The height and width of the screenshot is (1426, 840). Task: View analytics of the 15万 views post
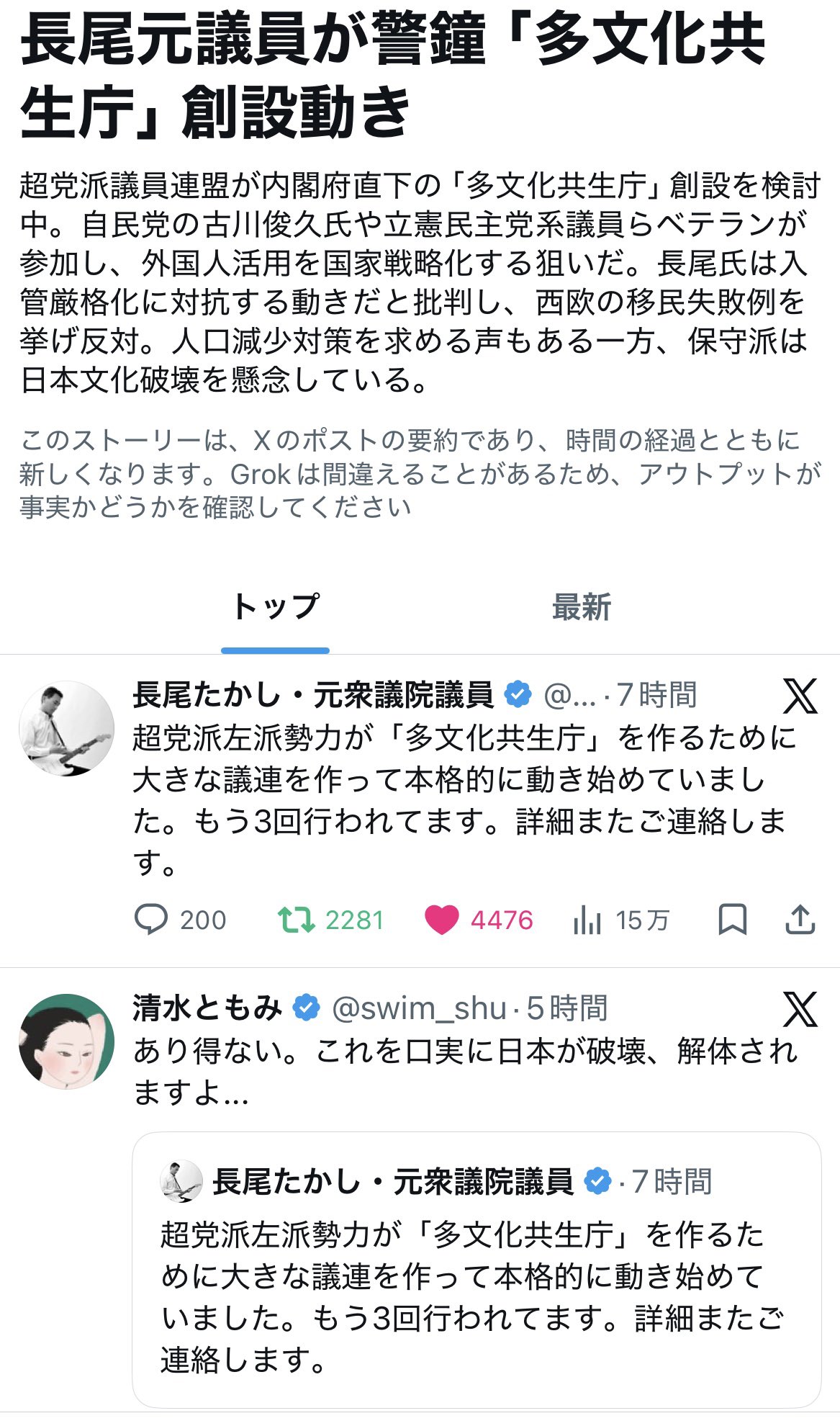click(587, 920)
